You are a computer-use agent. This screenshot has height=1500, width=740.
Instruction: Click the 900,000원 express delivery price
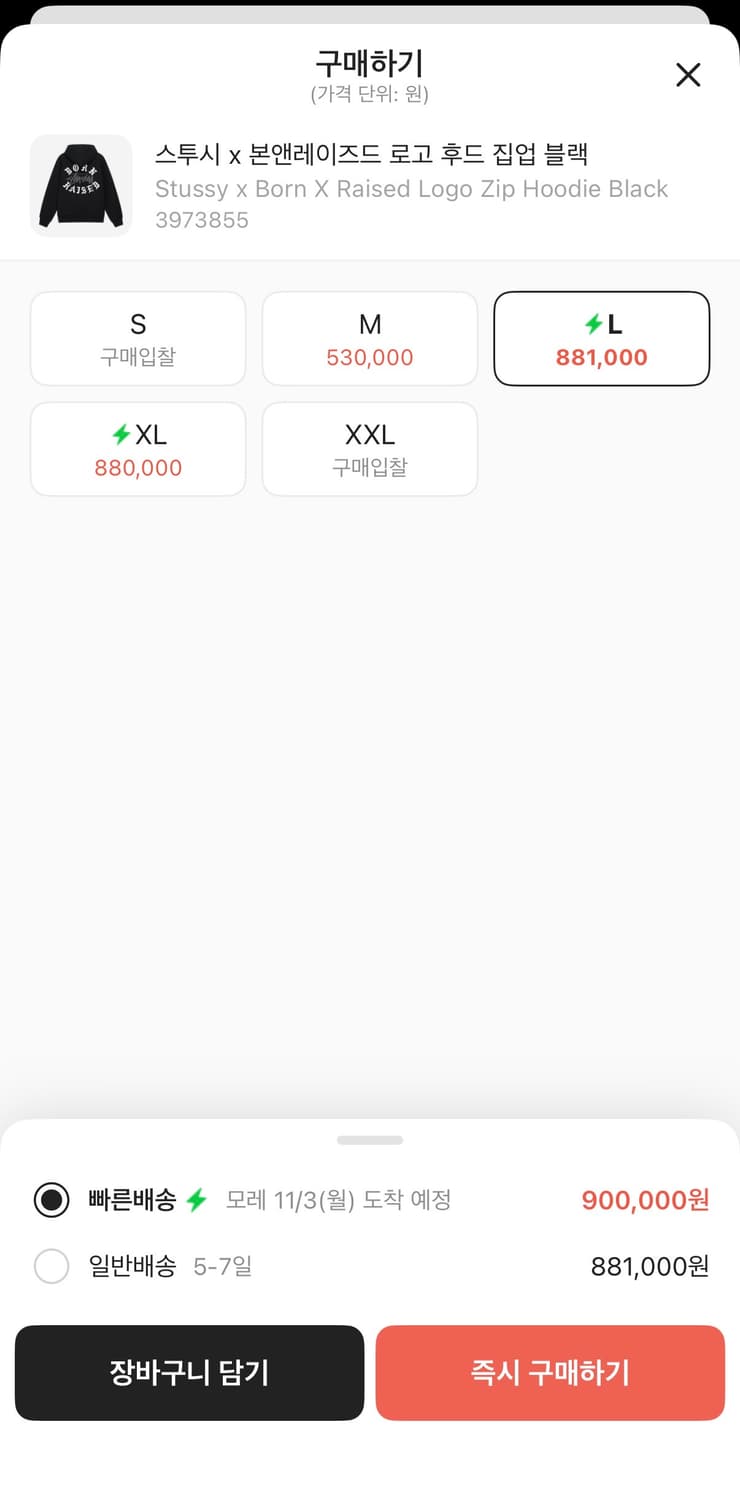(643, 1199)
